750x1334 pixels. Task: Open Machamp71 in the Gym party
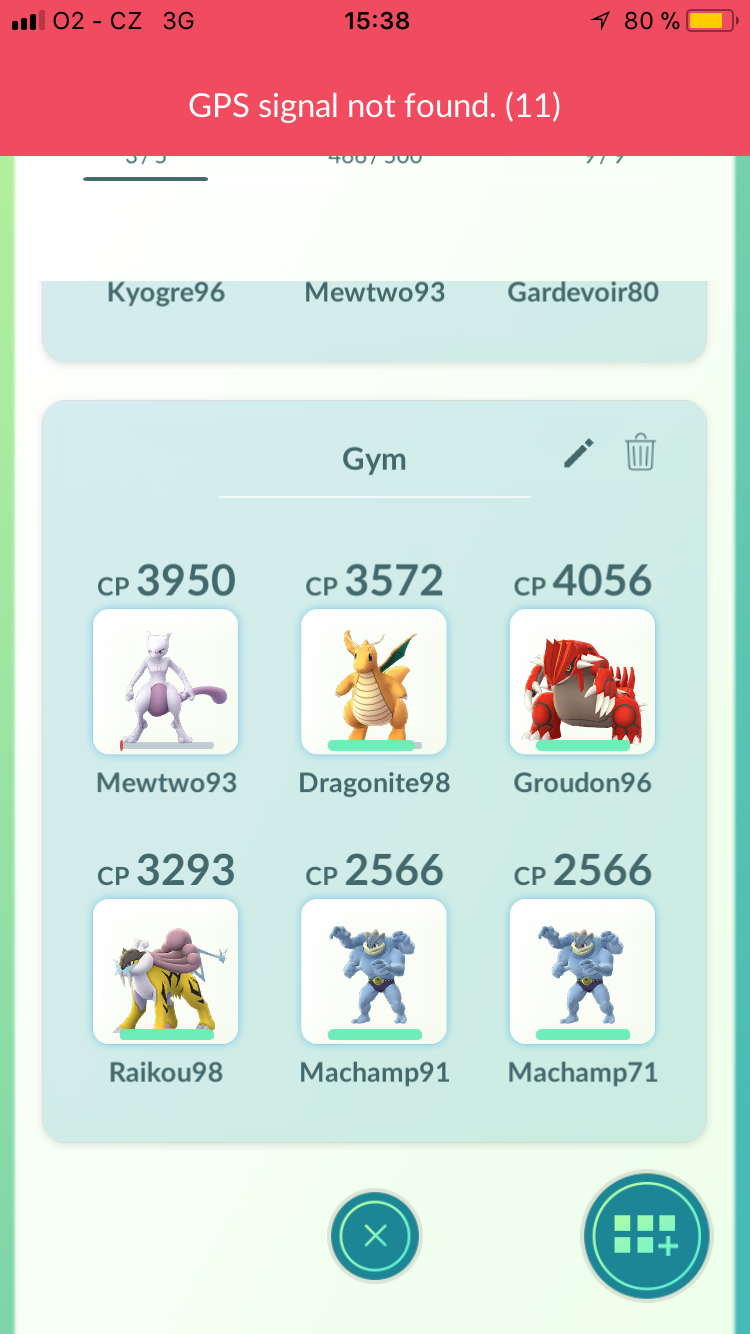pyautogui.click(x=582, y=971)
